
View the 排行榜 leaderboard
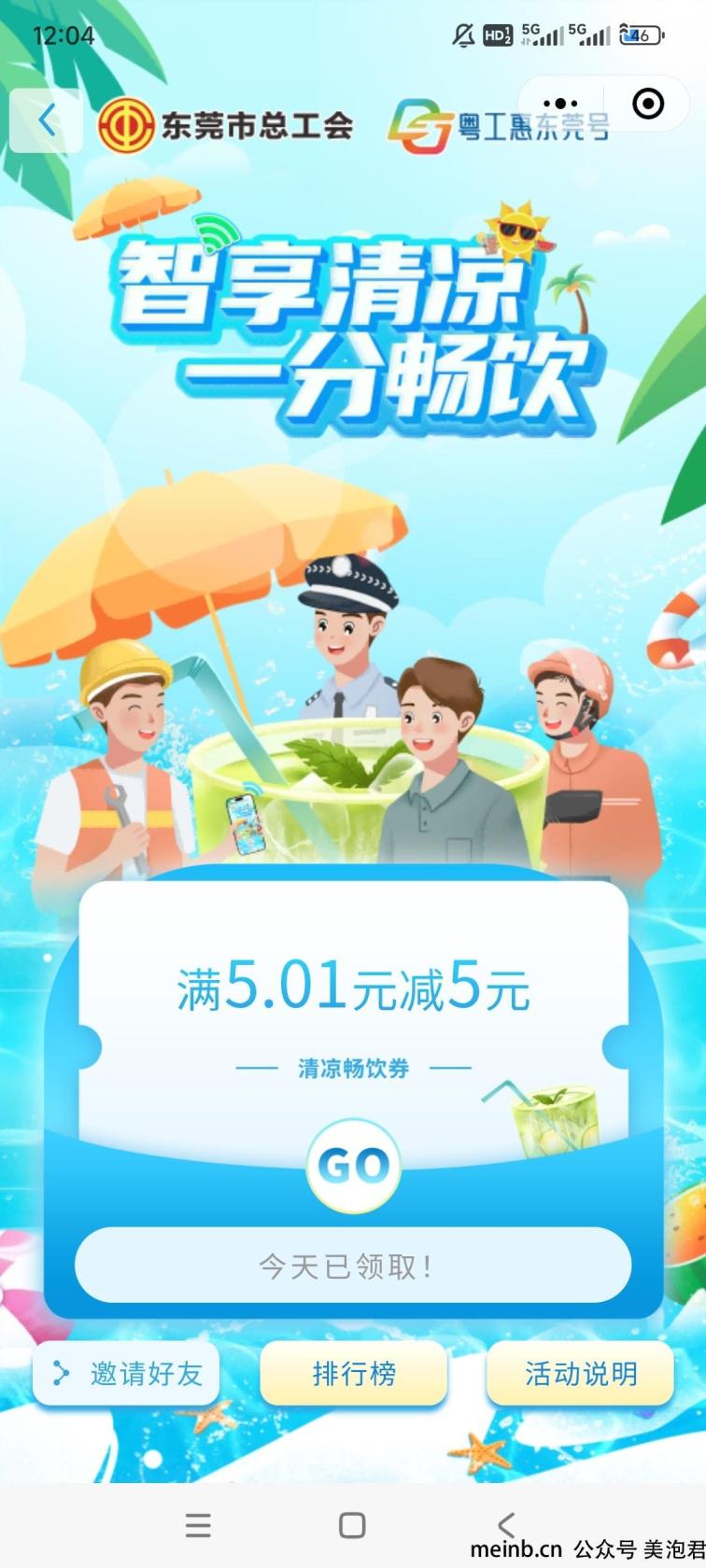pos(354,1373)
